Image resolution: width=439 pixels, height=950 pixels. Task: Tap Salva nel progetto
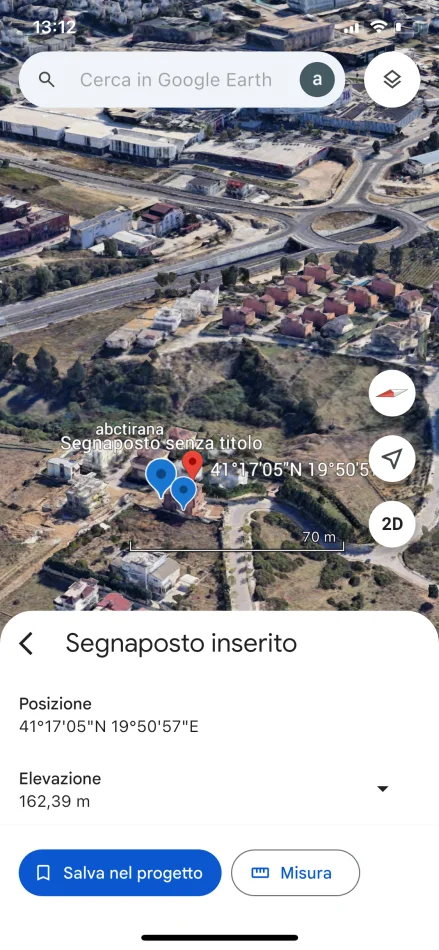[120, 872]
